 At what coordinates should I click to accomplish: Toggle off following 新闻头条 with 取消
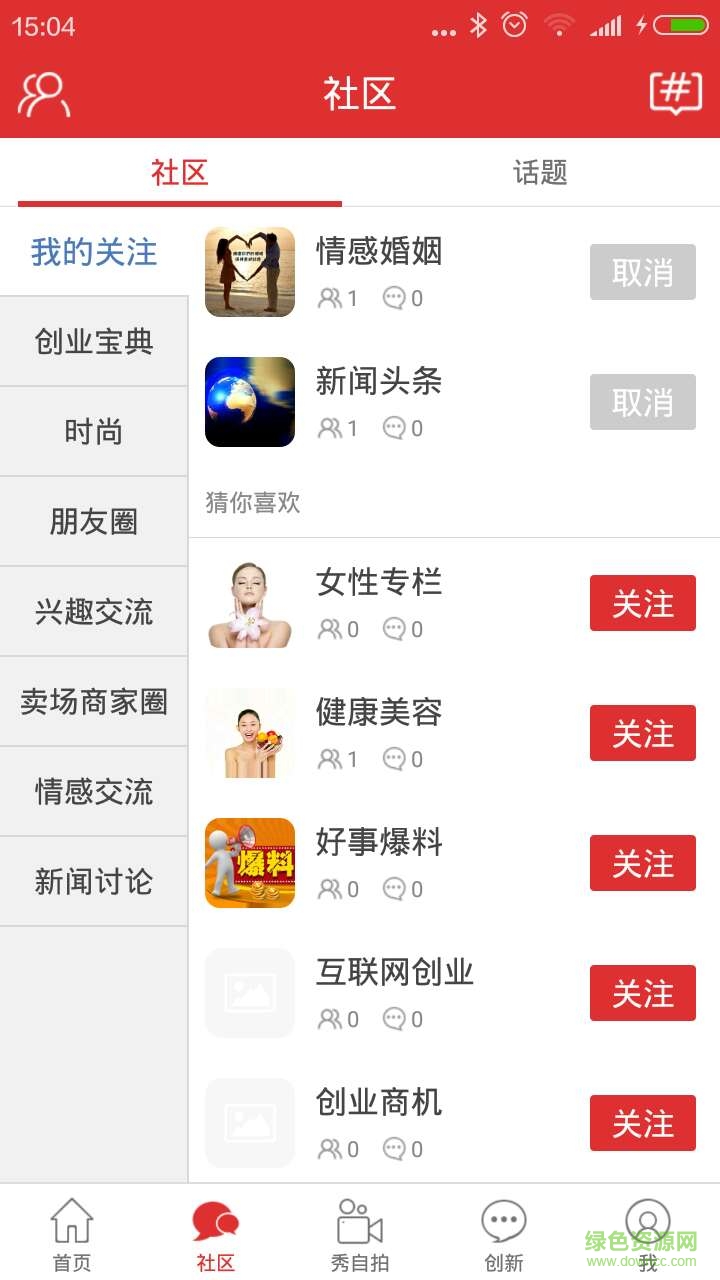point(643,402)
